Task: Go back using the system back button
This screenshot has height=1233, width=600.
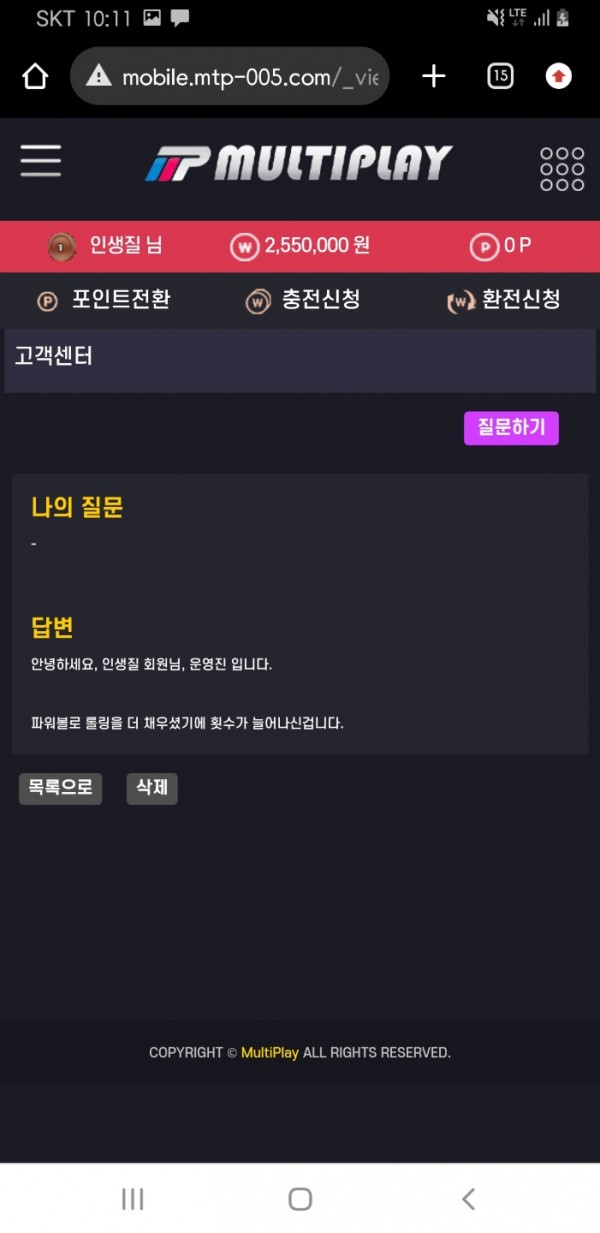Action: 467,1199
